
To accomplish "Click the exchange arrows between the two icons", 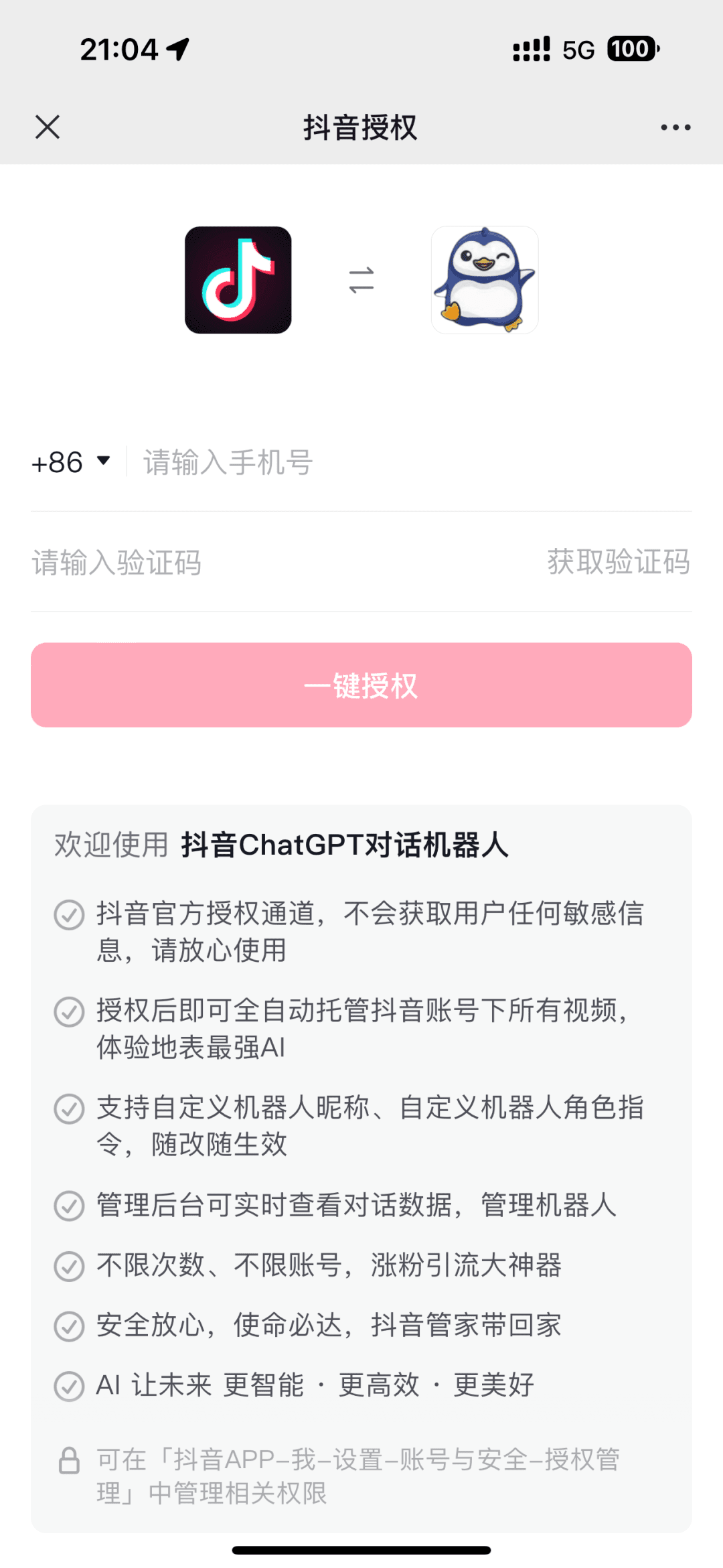I will click(361, 279).
